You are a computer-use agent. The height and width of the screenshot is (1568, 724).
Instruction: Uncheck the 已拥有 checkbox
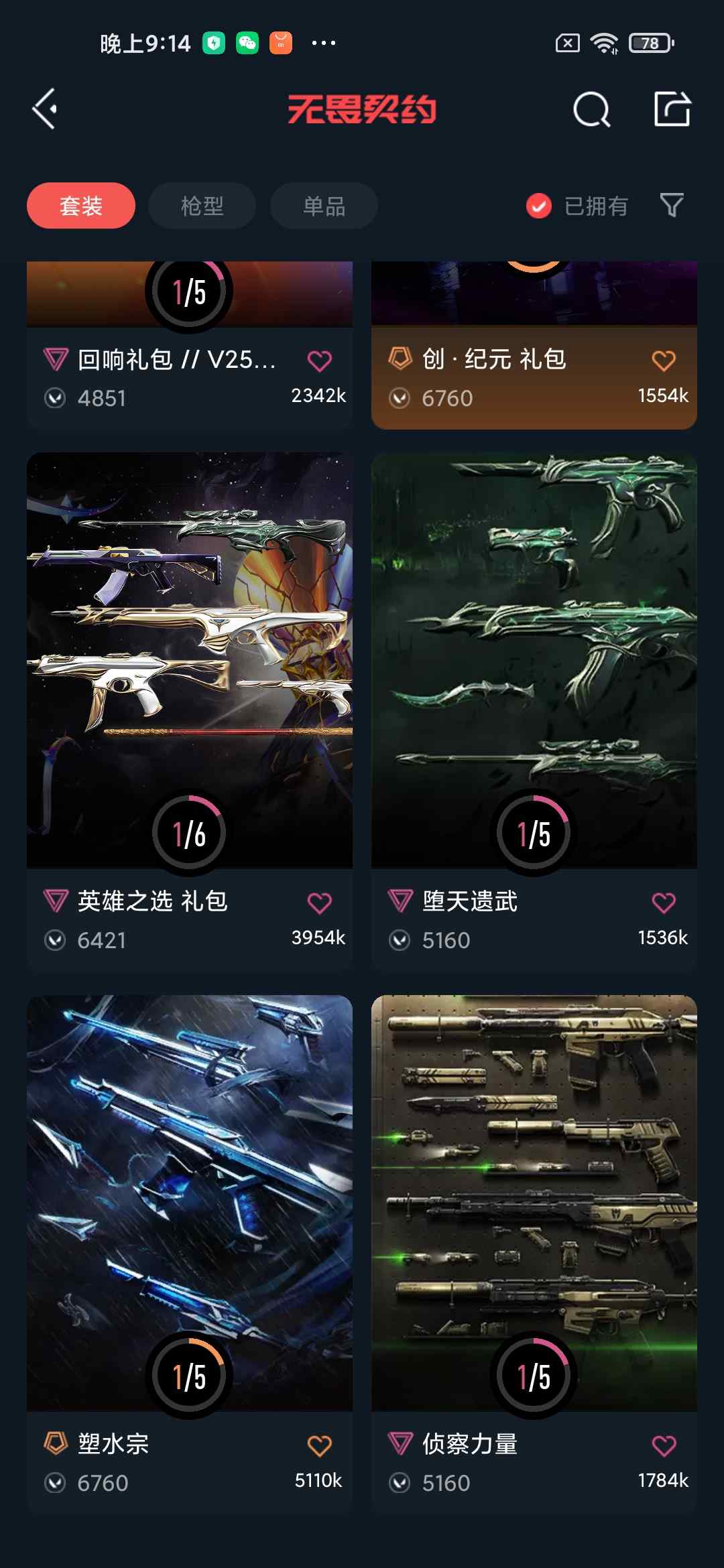pyautogui.click(x=539, y=206)
